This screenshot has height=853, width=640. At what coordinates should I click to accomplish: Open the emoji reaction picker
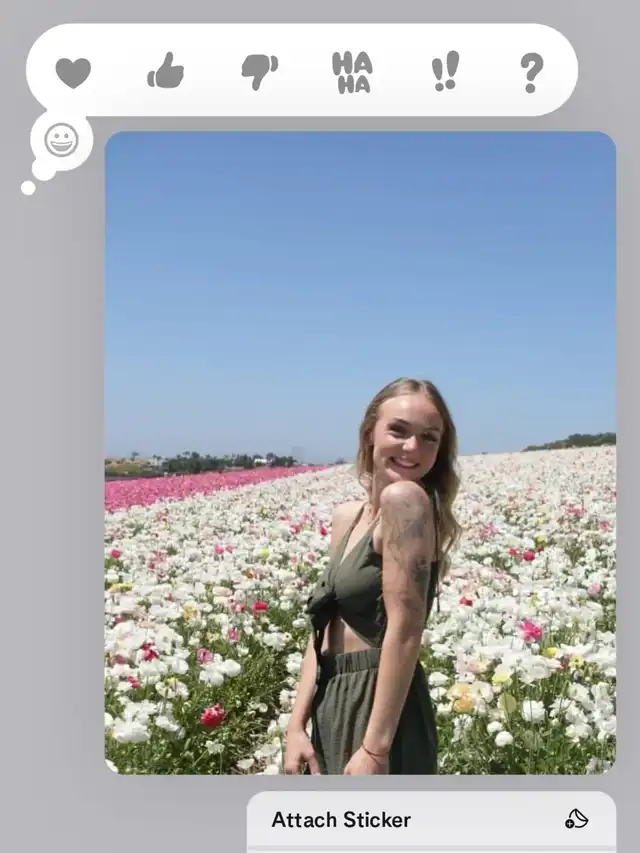61,140
